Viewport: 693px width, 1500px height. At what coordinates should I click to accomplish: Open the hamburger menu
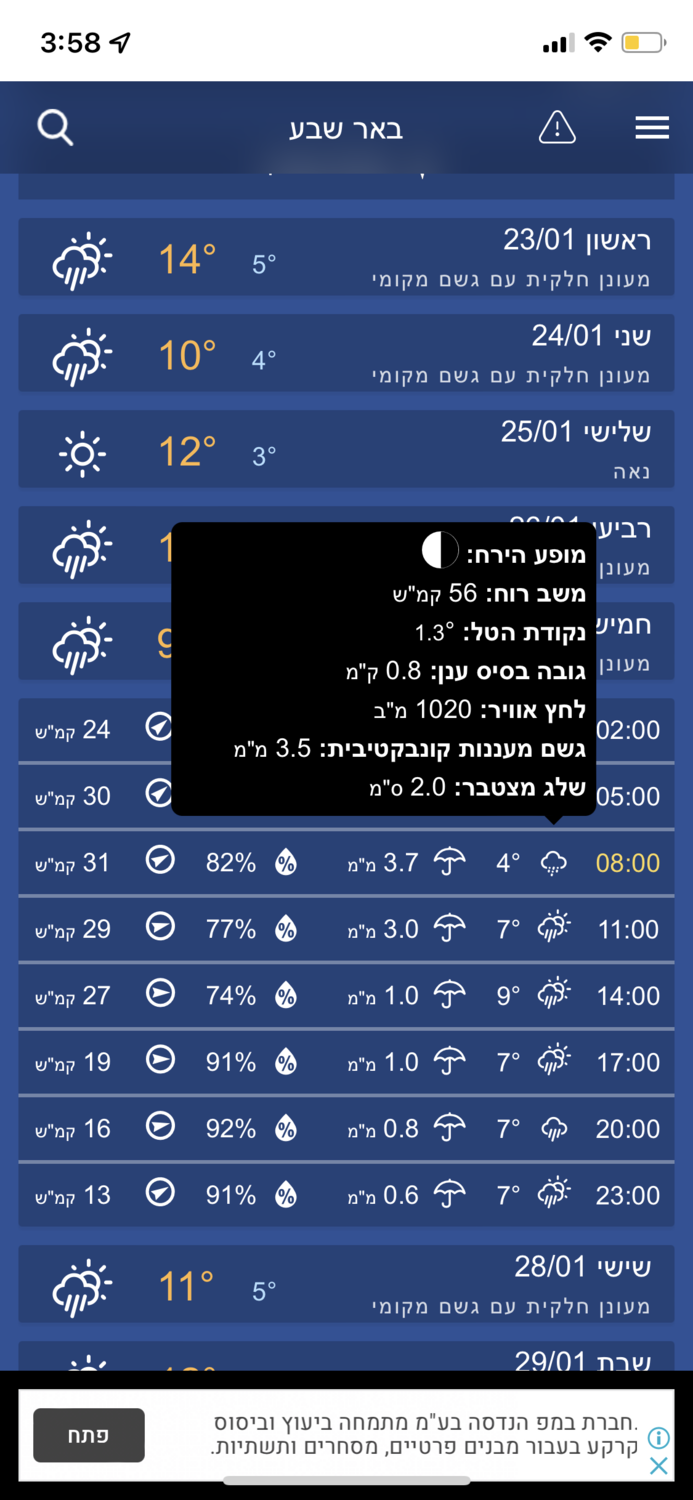(x=652, y=128)
